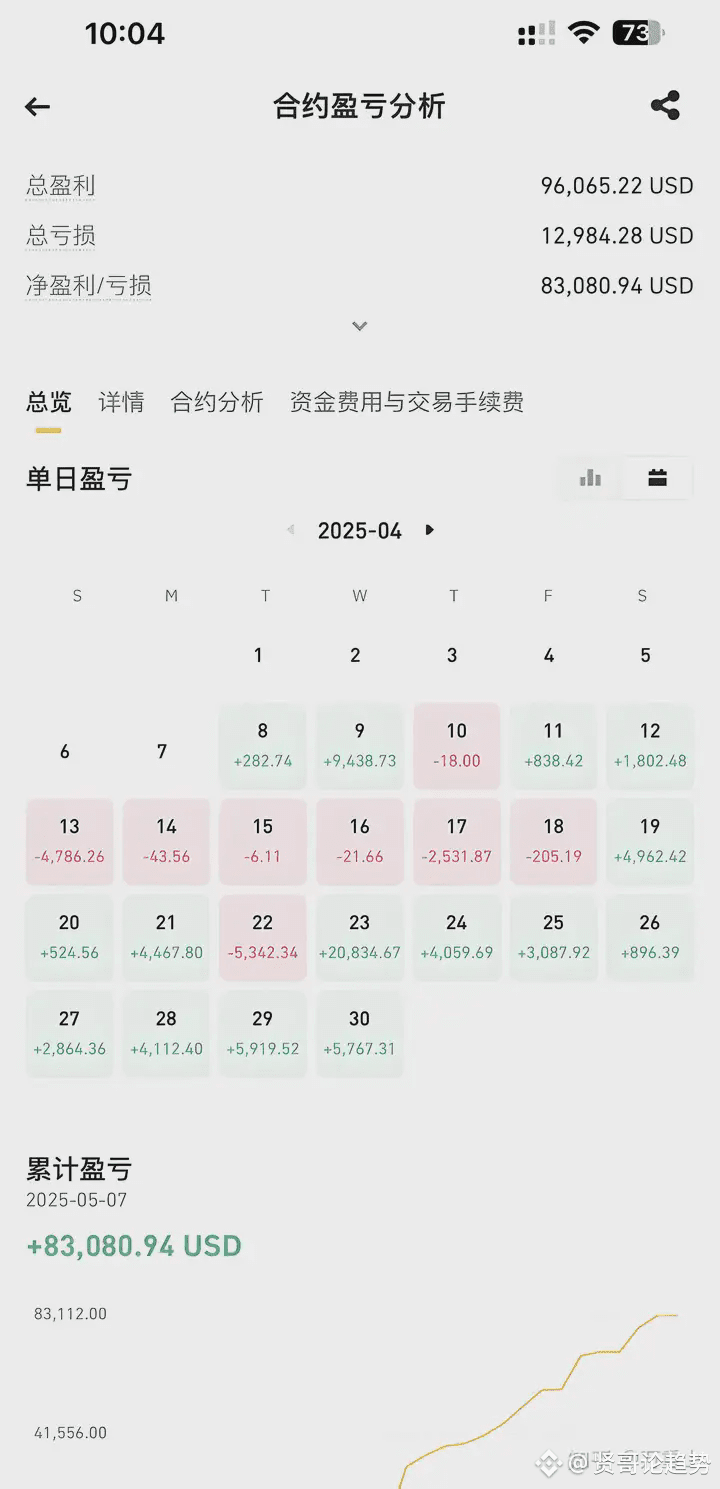Select the 总览 tab

(x=49, y=402)
